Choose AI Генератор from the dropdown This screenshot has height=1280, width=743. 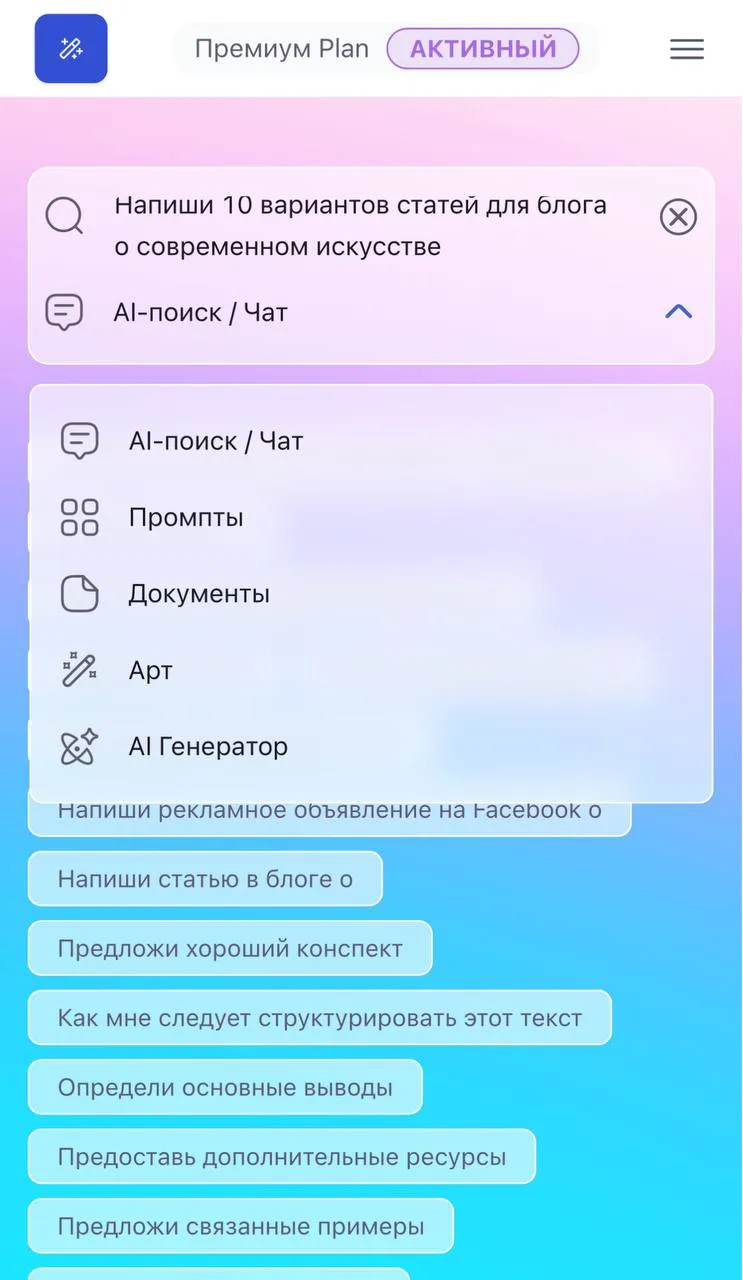point(207,745)
